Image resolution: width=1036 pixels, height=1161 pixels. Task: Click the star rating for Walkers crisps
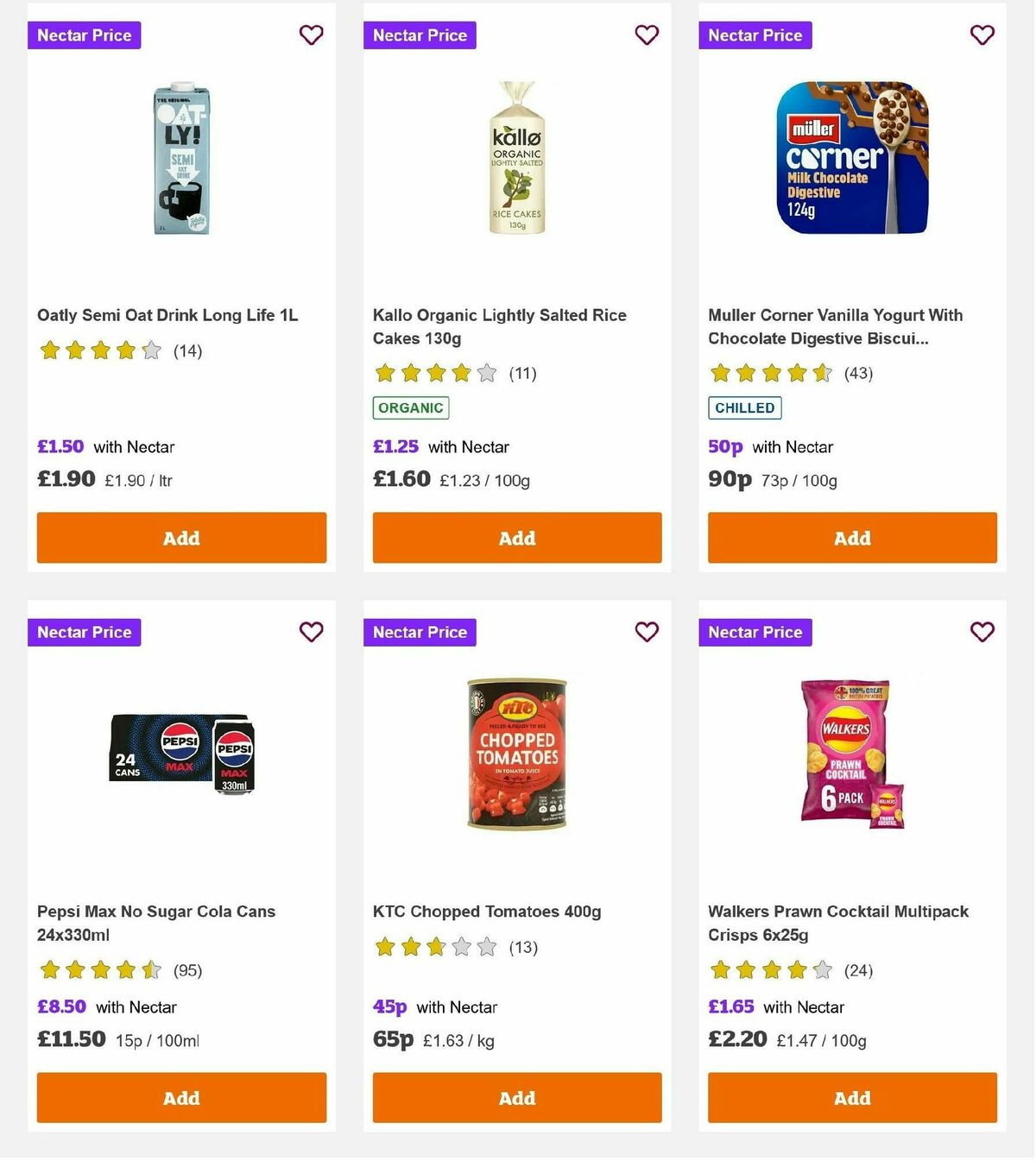click(768, 969)
